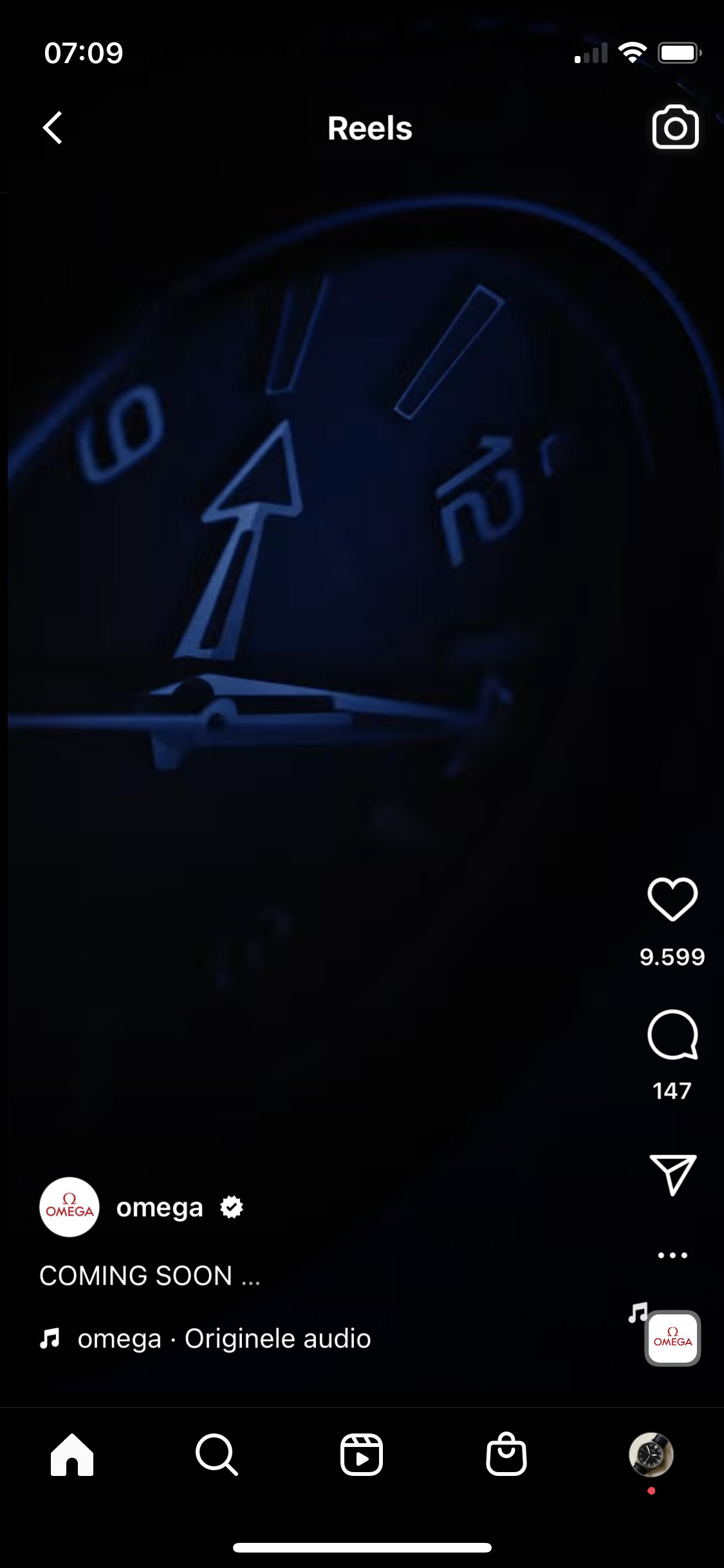
Task: Switch to the Search tab
Action: click(217, 1454)
